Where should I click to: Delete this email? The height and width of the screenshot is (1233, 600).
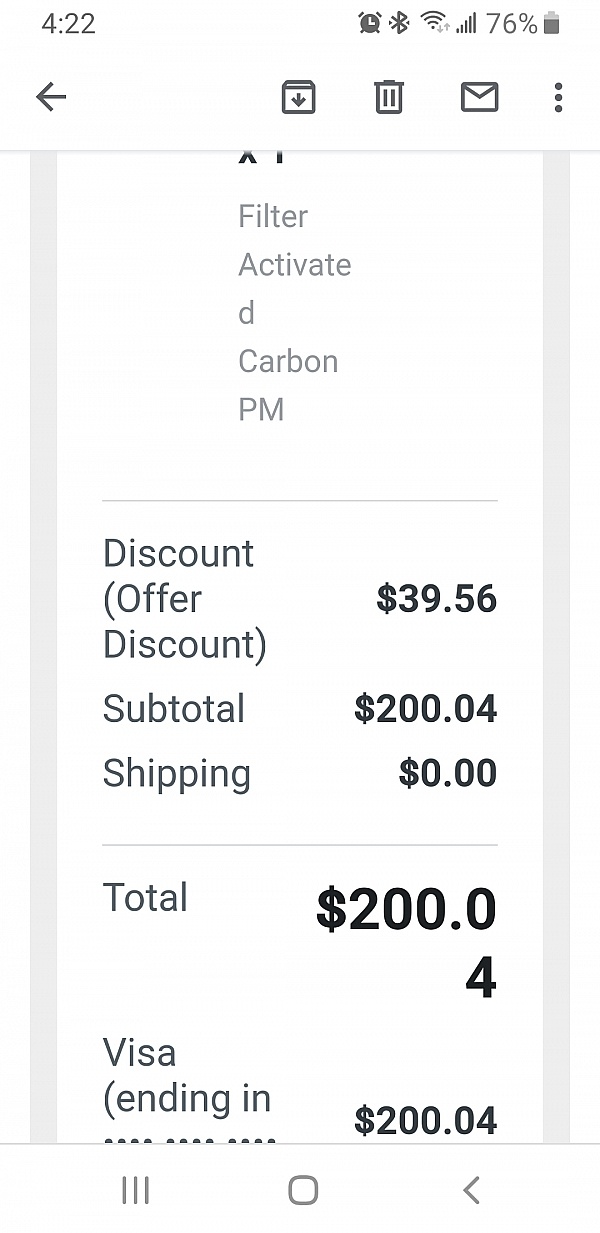click(389, 97)
